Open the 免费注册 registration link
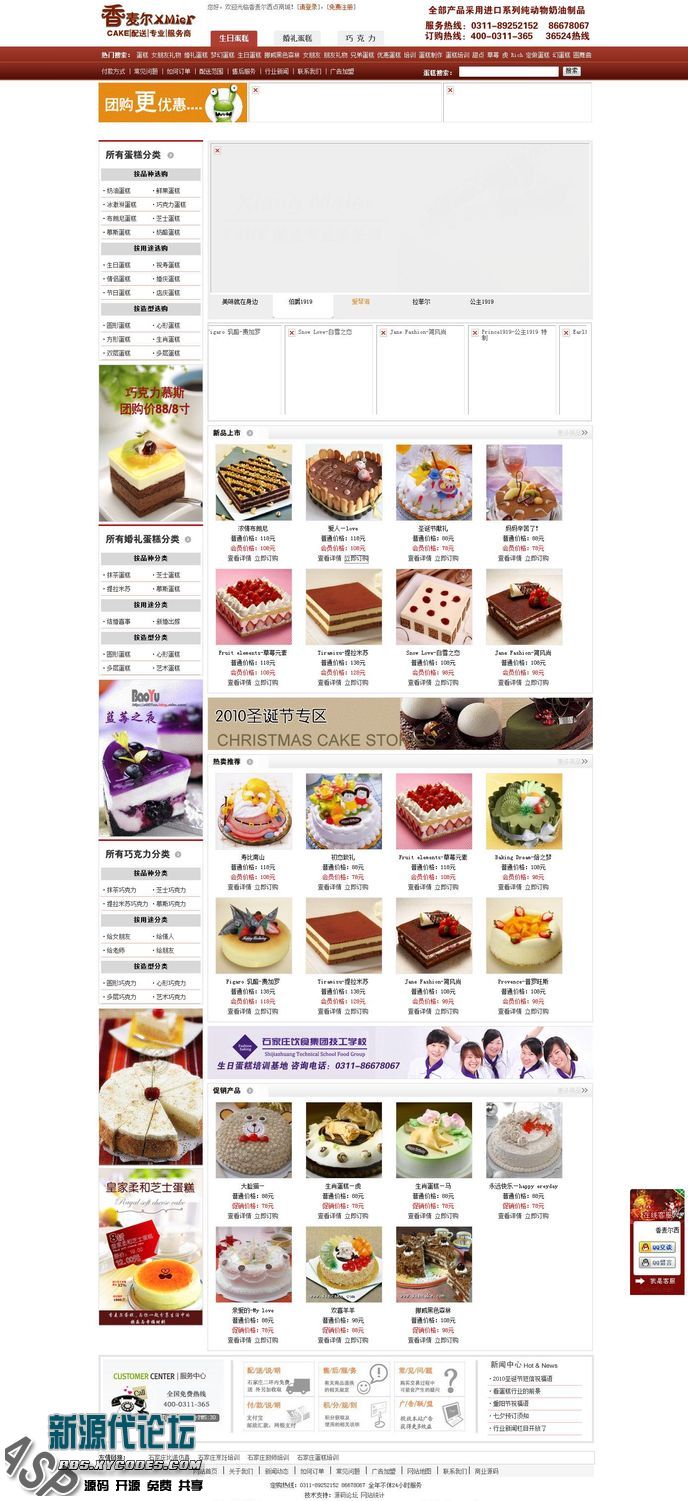The image size is (688, 1501). [x=341, y=7]
